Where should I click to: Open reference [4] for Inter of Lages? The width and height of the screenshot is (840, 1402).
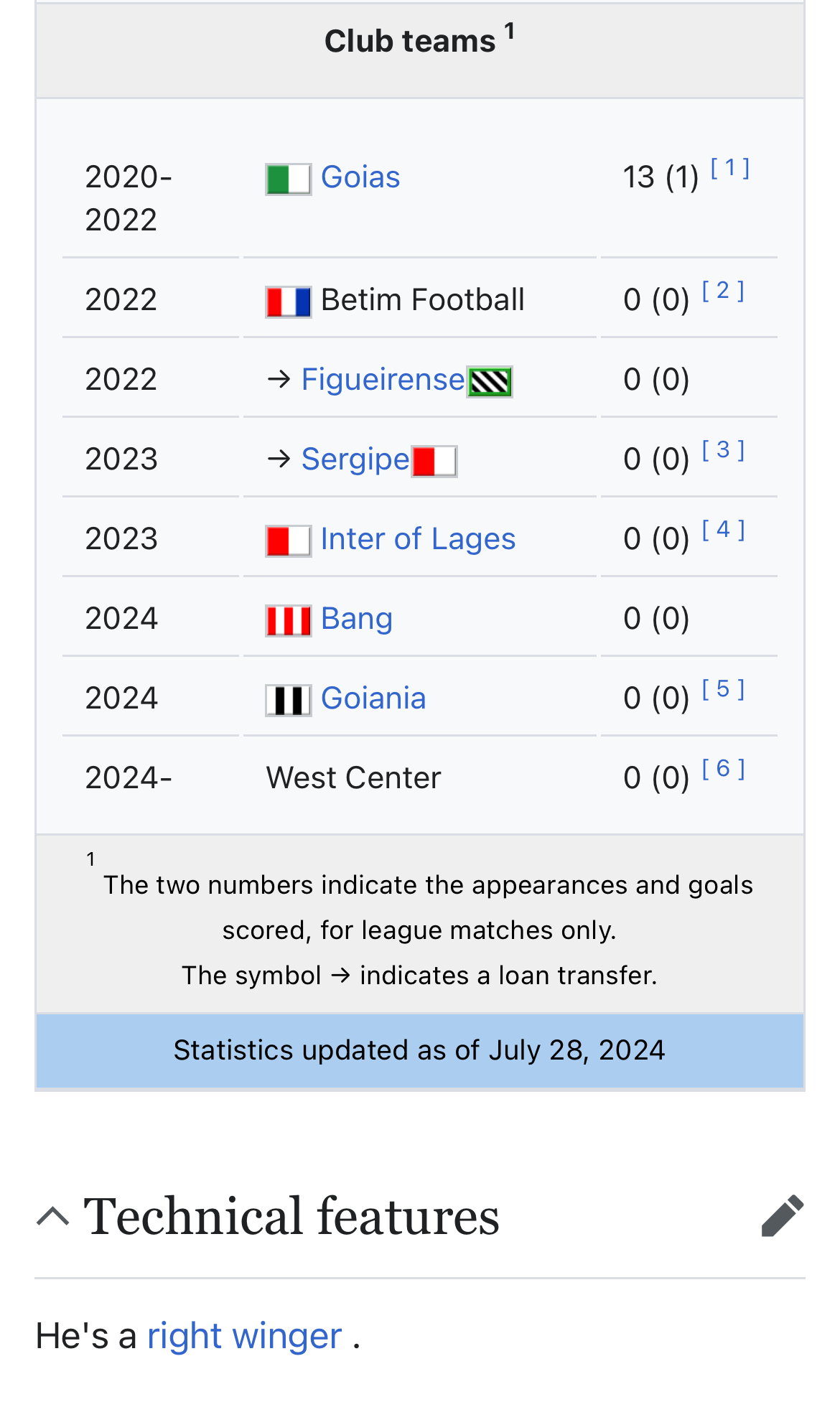724,530
